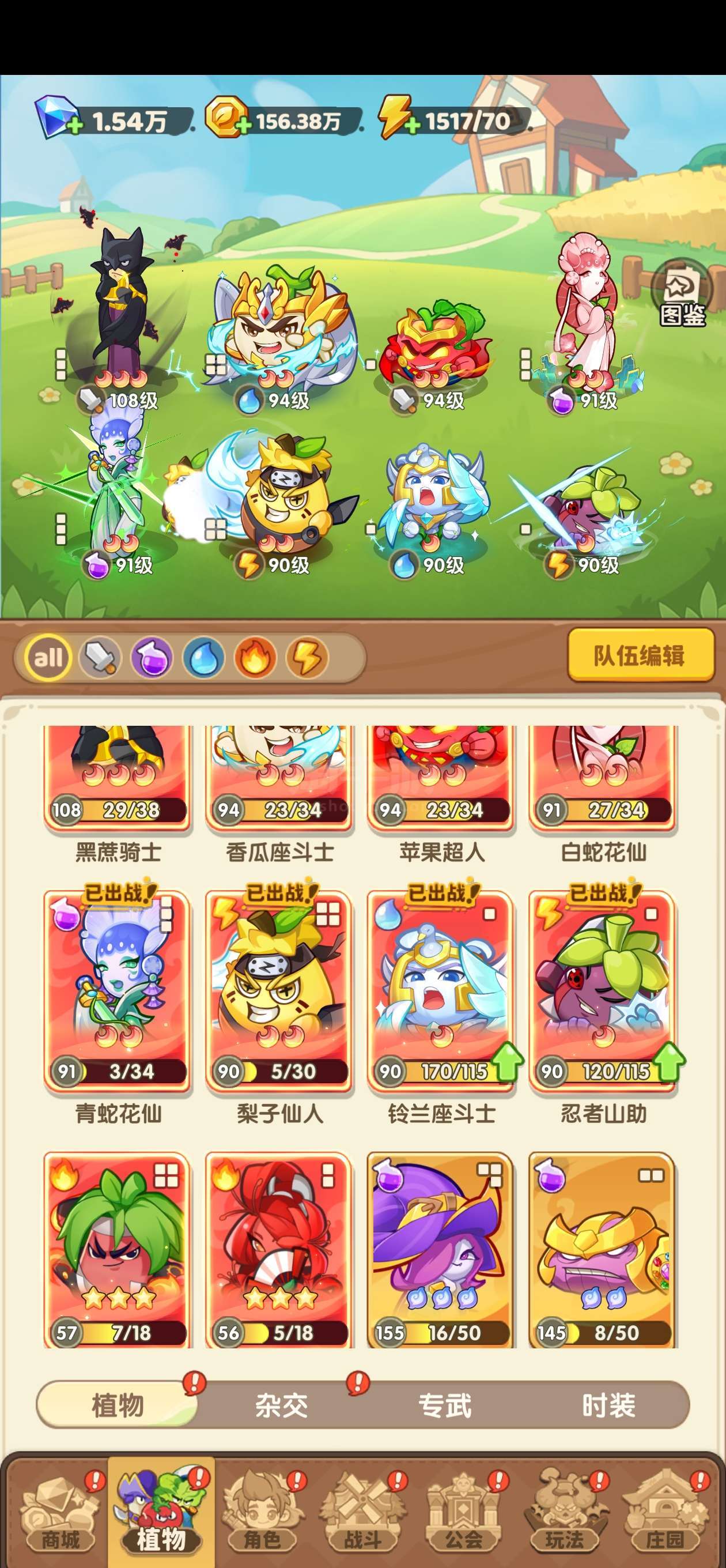This screenshot has width=726, height=1568.
Task: Open the 庄园 manor section
Action: coord(664,1513)
